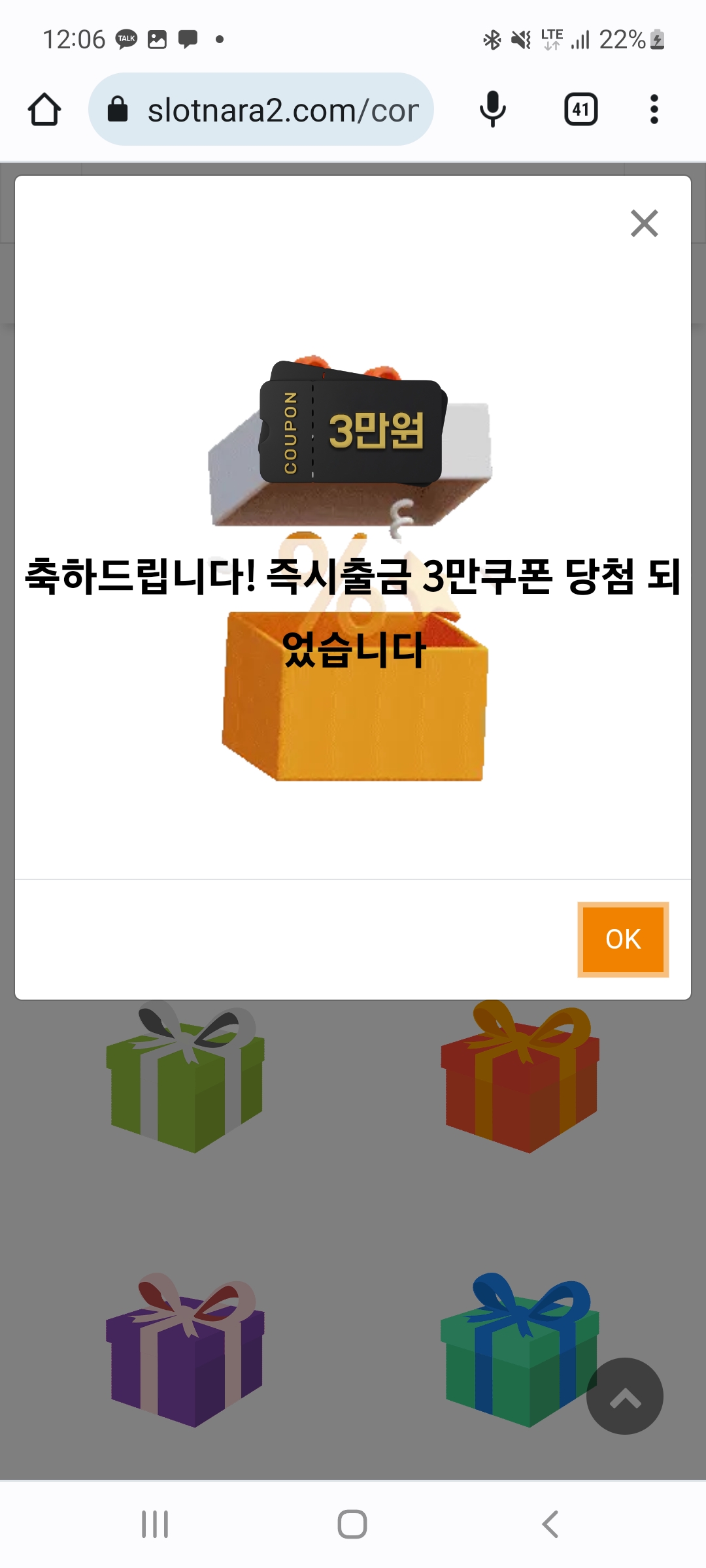The width and height of the screenshot is (706, 1568).
Task: Open recent apps from the navigation bar
Action: coord(155,1524)
